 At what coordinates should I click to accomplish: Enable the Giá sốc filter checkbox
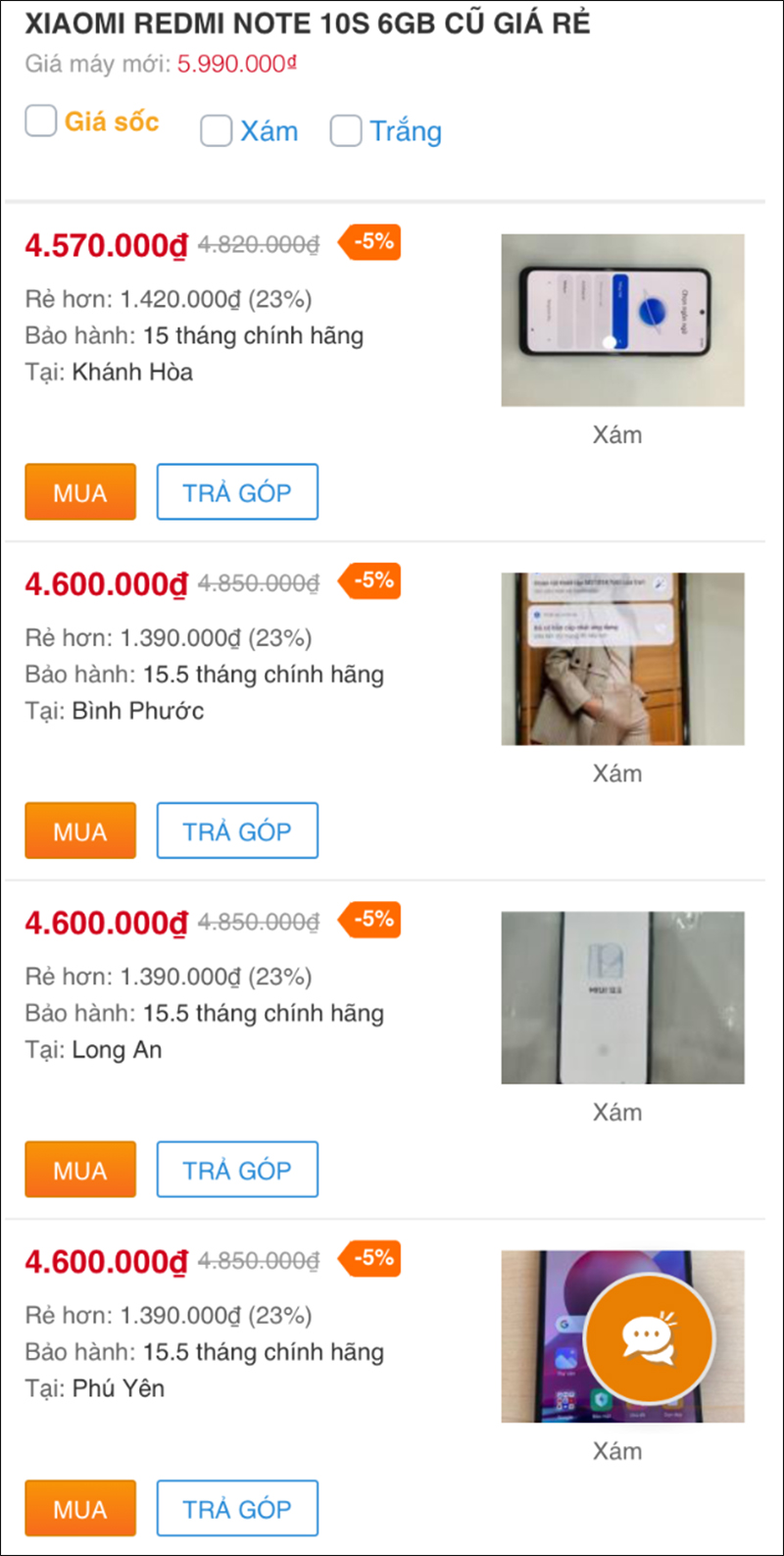click(x=40, y=121)
